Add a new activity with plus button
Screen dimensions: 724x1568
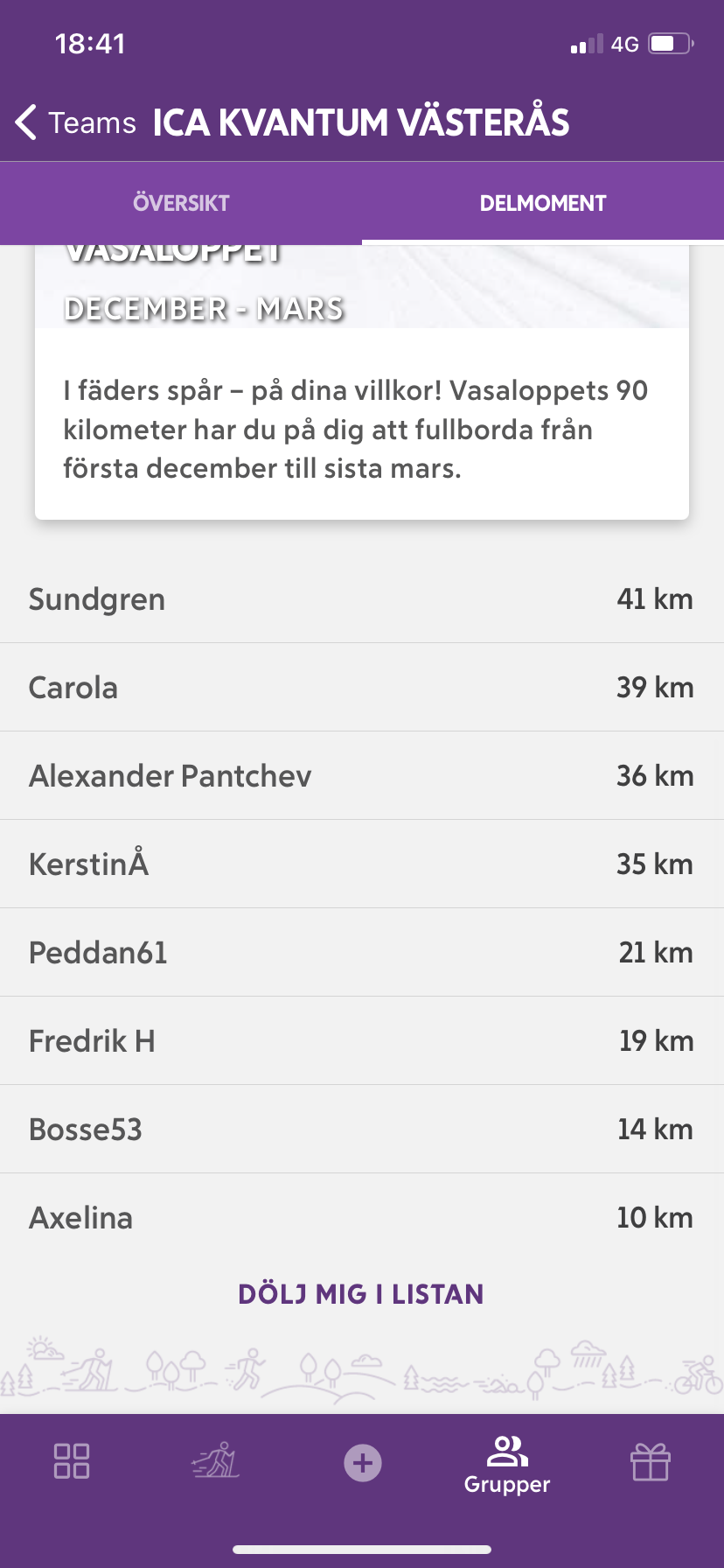(362, 1462)
